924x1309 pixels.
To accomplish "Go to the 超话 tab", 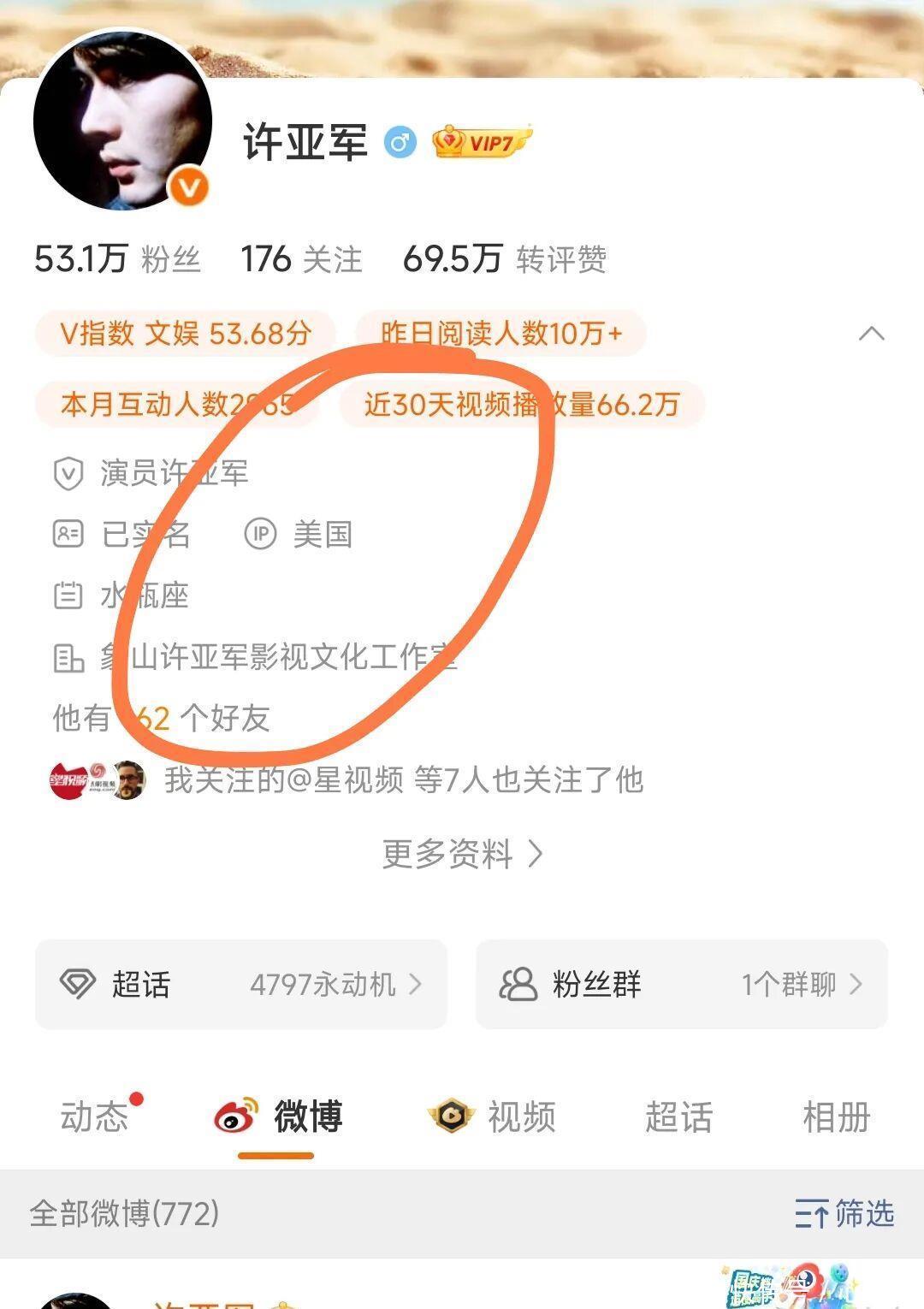I will 678,1116.
